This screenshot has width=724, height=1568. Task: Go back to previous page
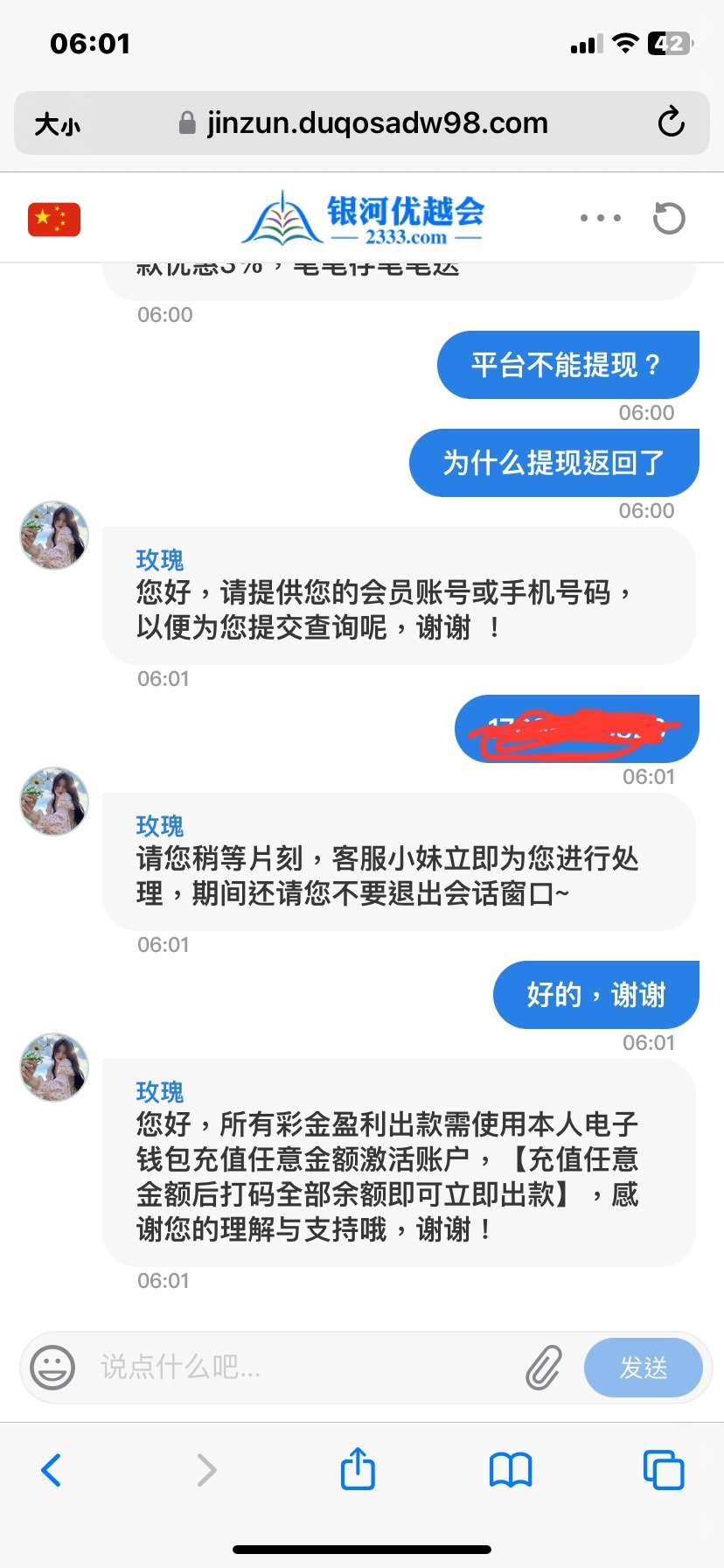(52, 1470)
